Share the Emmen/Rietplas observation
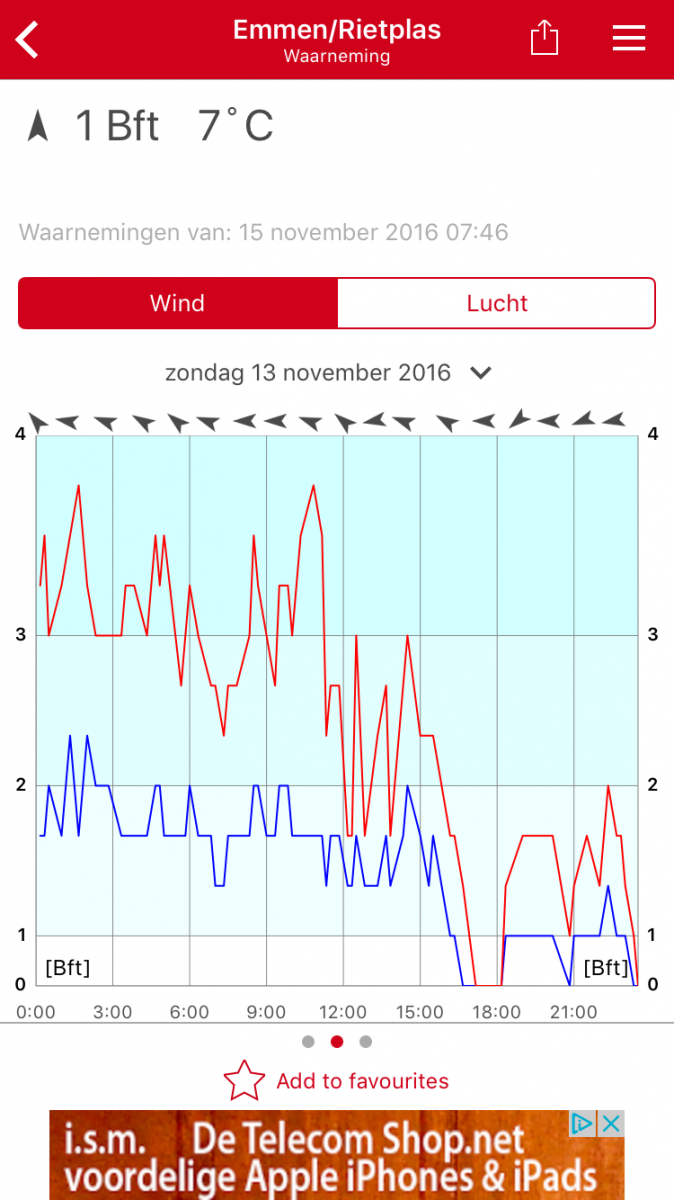This screenshot has height=1200, width=674. tap(544, 38)
